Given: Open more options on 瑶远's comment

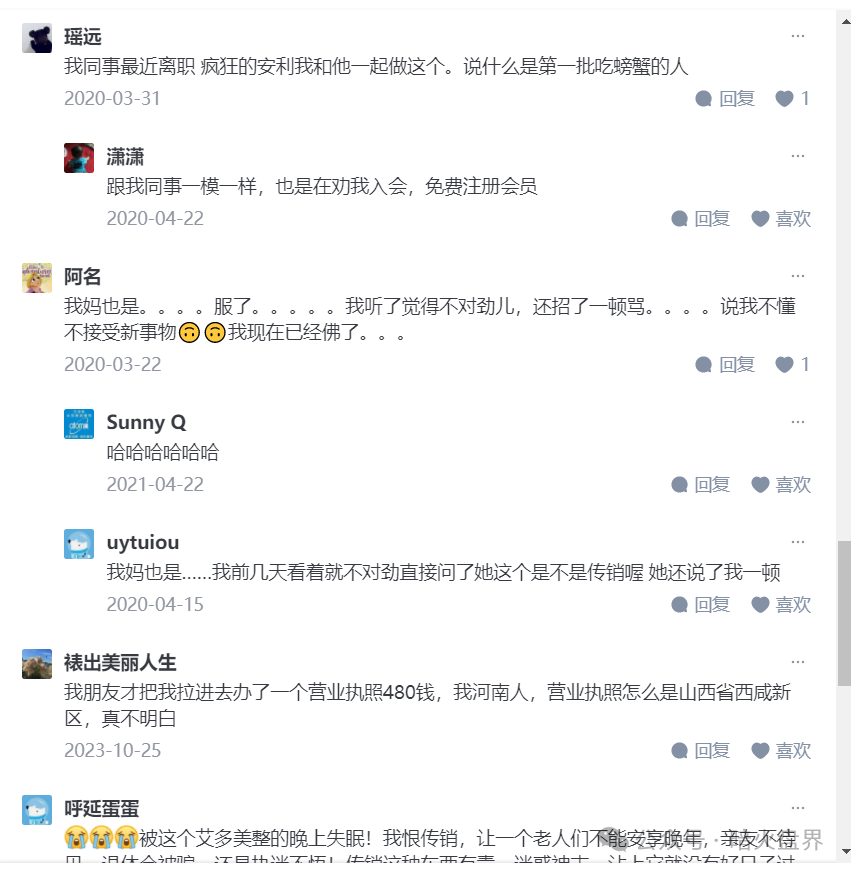Looking at the screenshot, I should pyautogui.click(x=797, y=36).
